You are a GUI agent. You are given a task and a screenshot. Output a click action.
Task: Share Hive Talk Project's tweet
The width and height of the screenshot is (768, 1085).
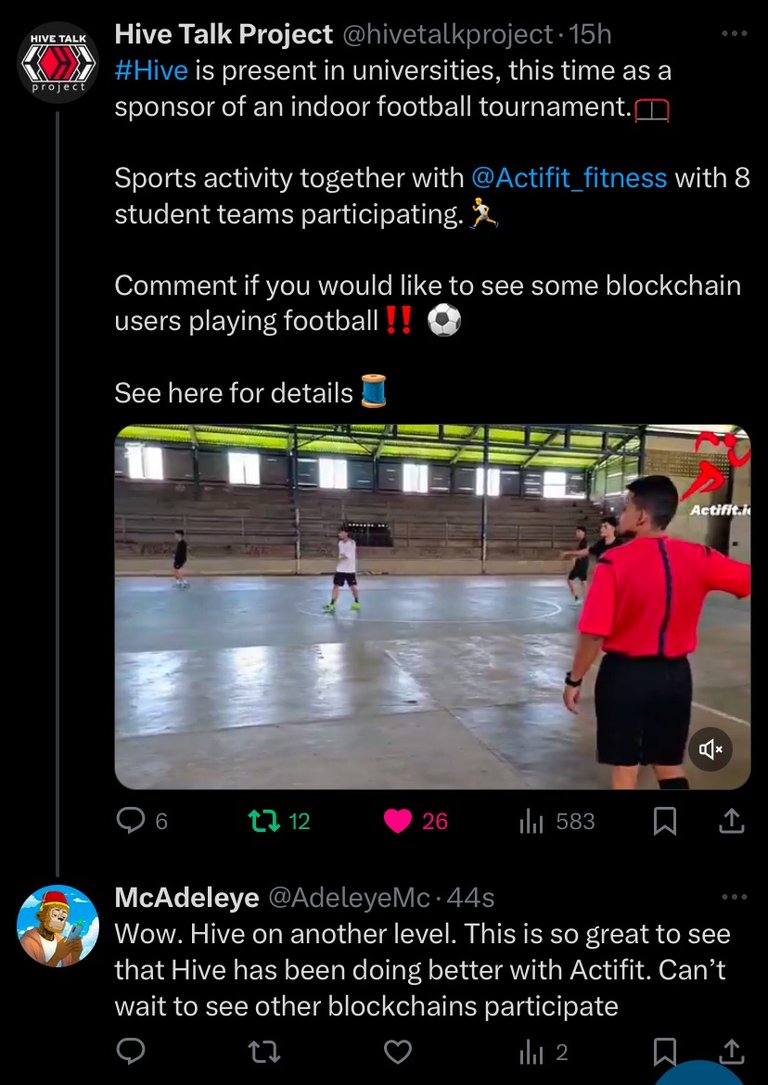731,821
